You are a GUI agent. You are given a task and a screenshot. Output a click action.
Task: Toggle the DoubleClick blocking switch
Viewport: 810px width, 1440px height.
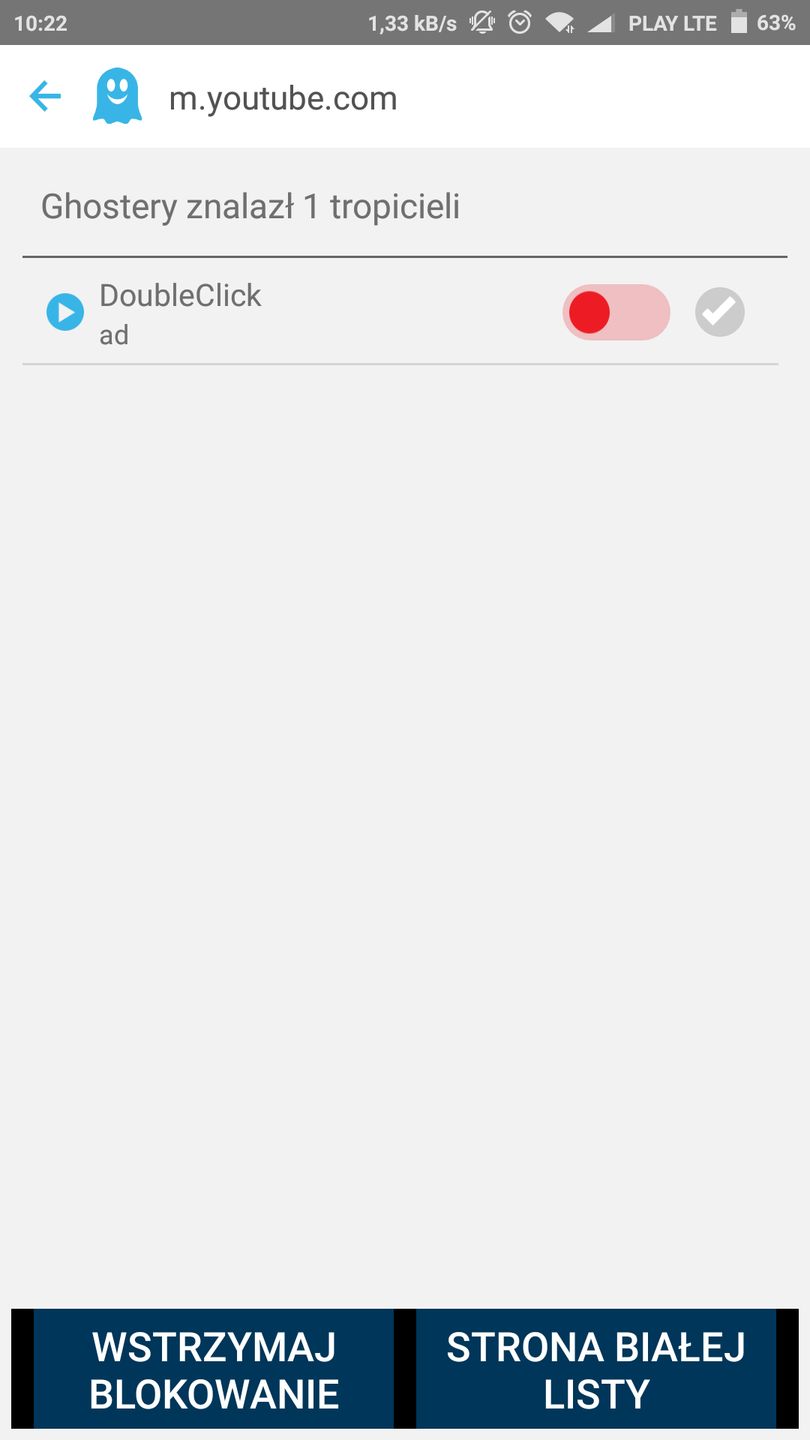click(615, 312)
